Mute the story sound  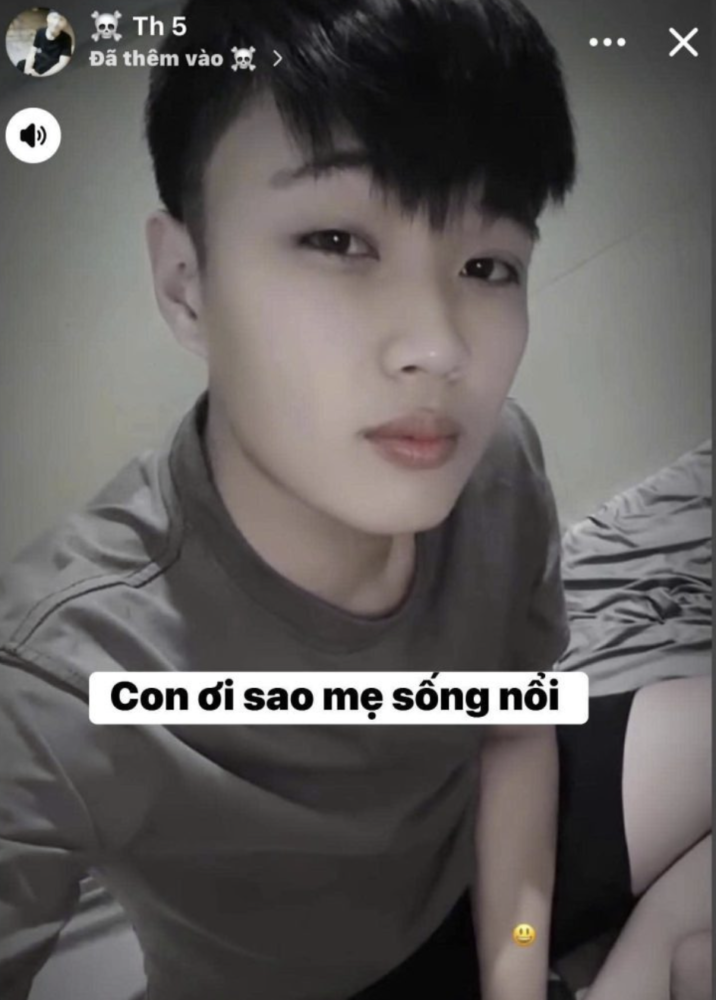33,135
